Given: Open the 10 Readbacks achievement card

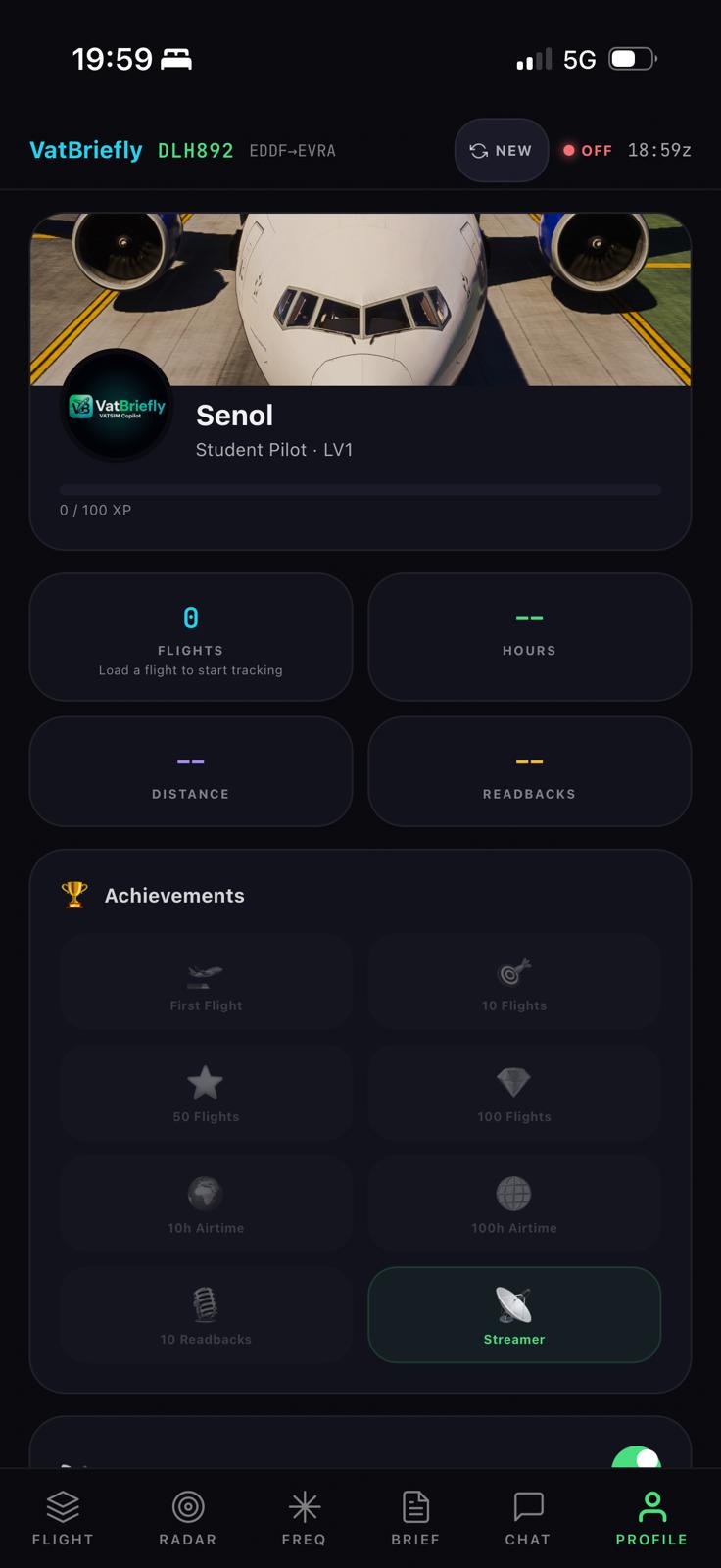Looking at the screenshot, I should (x=206, y=1313).
